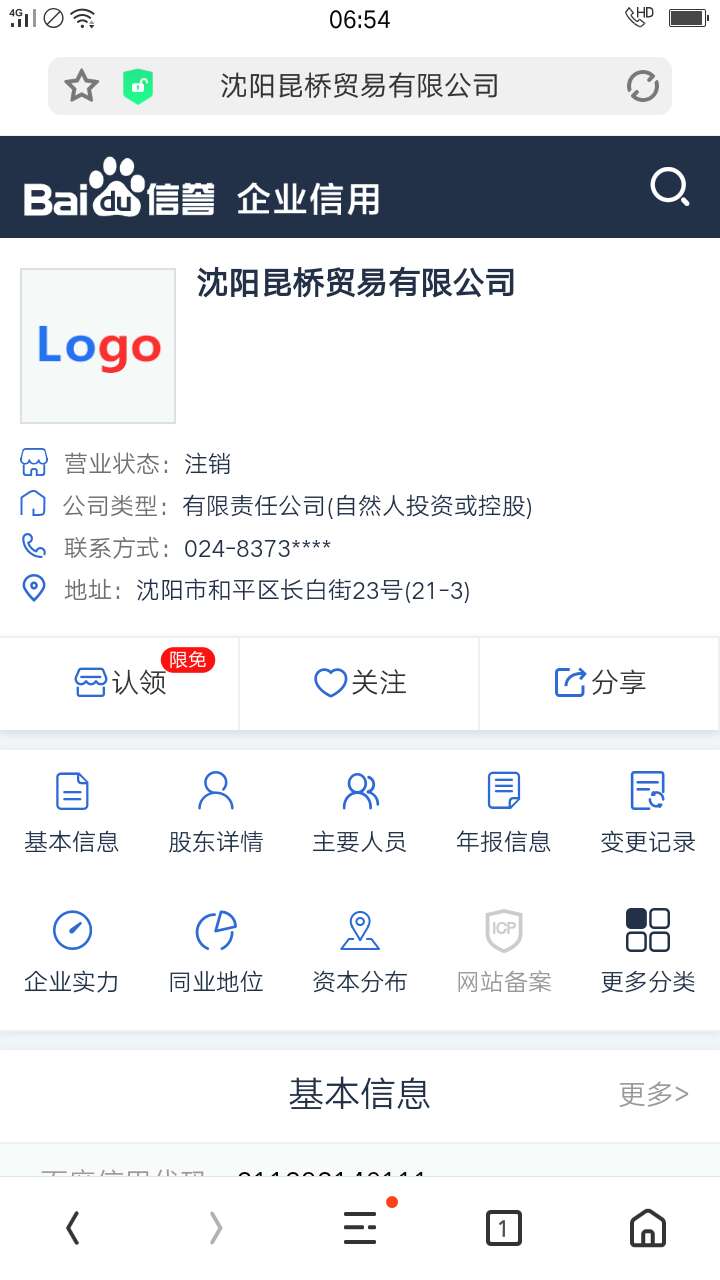The image size is (720, 1280).
Task: Open 更多分类 more categories
Action: [648, 952]
